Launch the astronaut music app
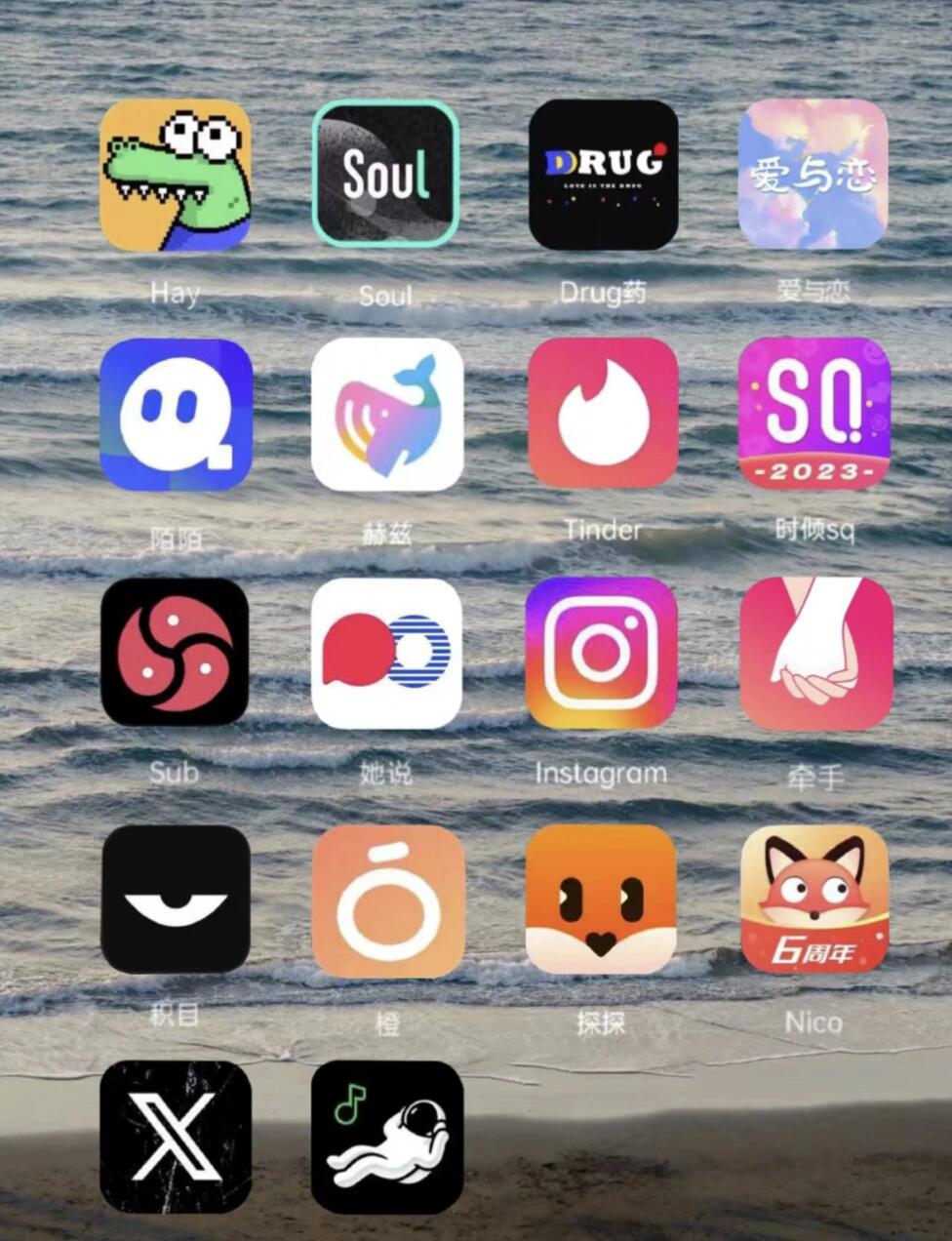The width and height of the screenshot is (952, 1241). (386, 1137)
